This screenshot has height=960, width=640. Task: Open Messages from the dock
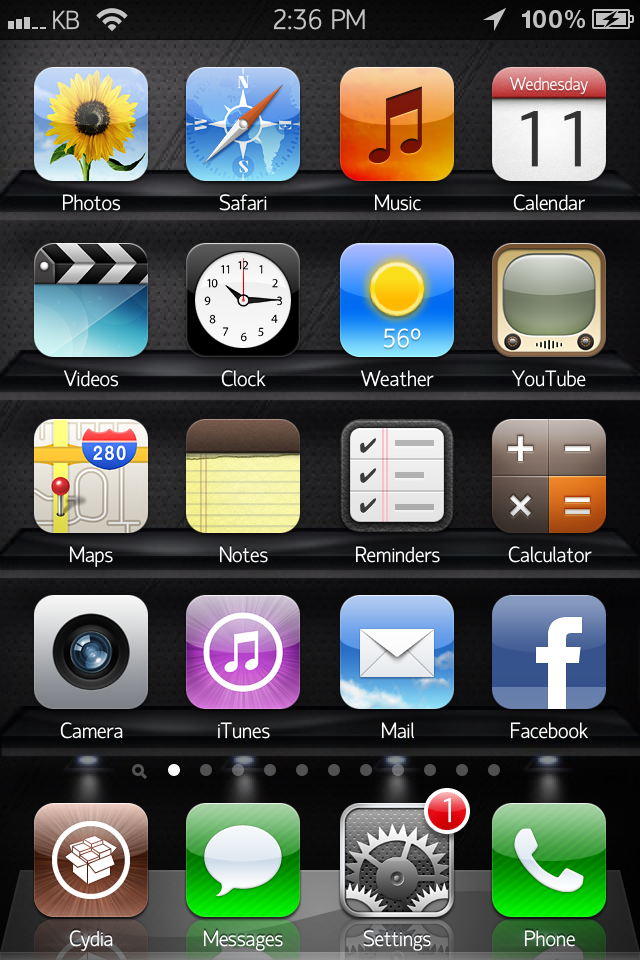click(243, 861)
